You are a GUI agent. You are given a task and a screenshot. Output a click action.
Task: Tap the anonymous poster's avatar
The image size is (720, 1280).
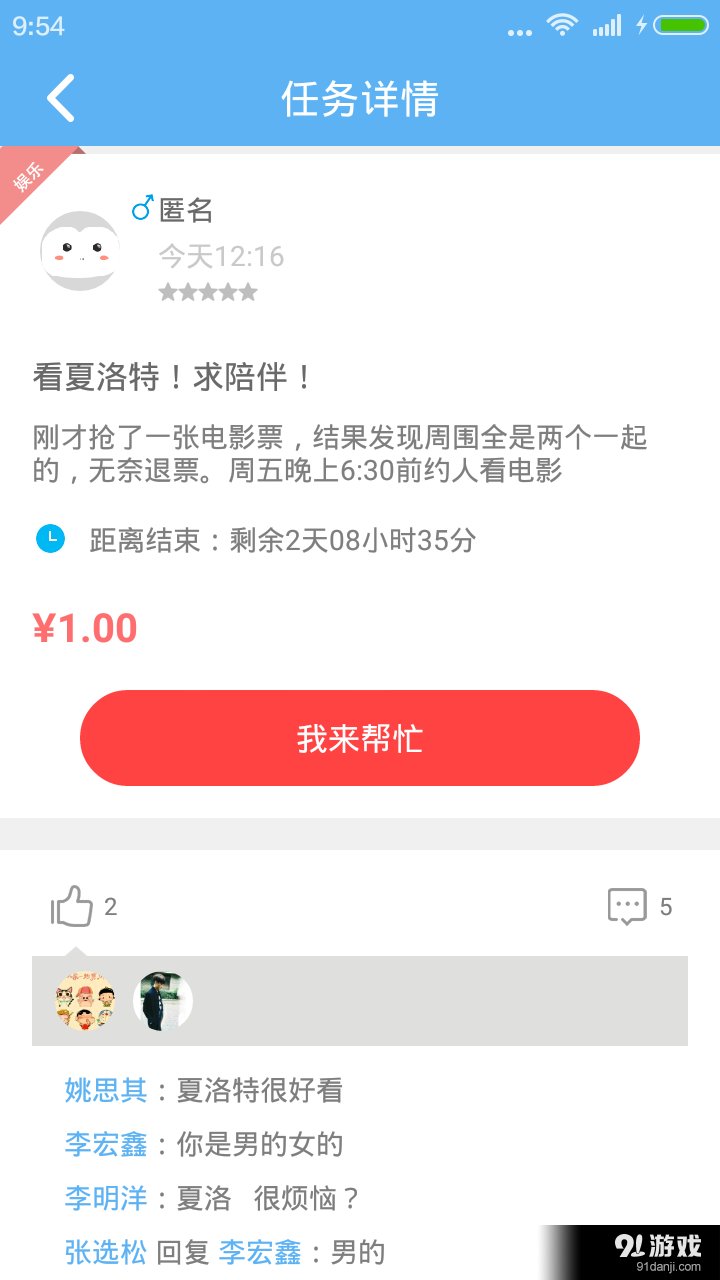[79, 251]
